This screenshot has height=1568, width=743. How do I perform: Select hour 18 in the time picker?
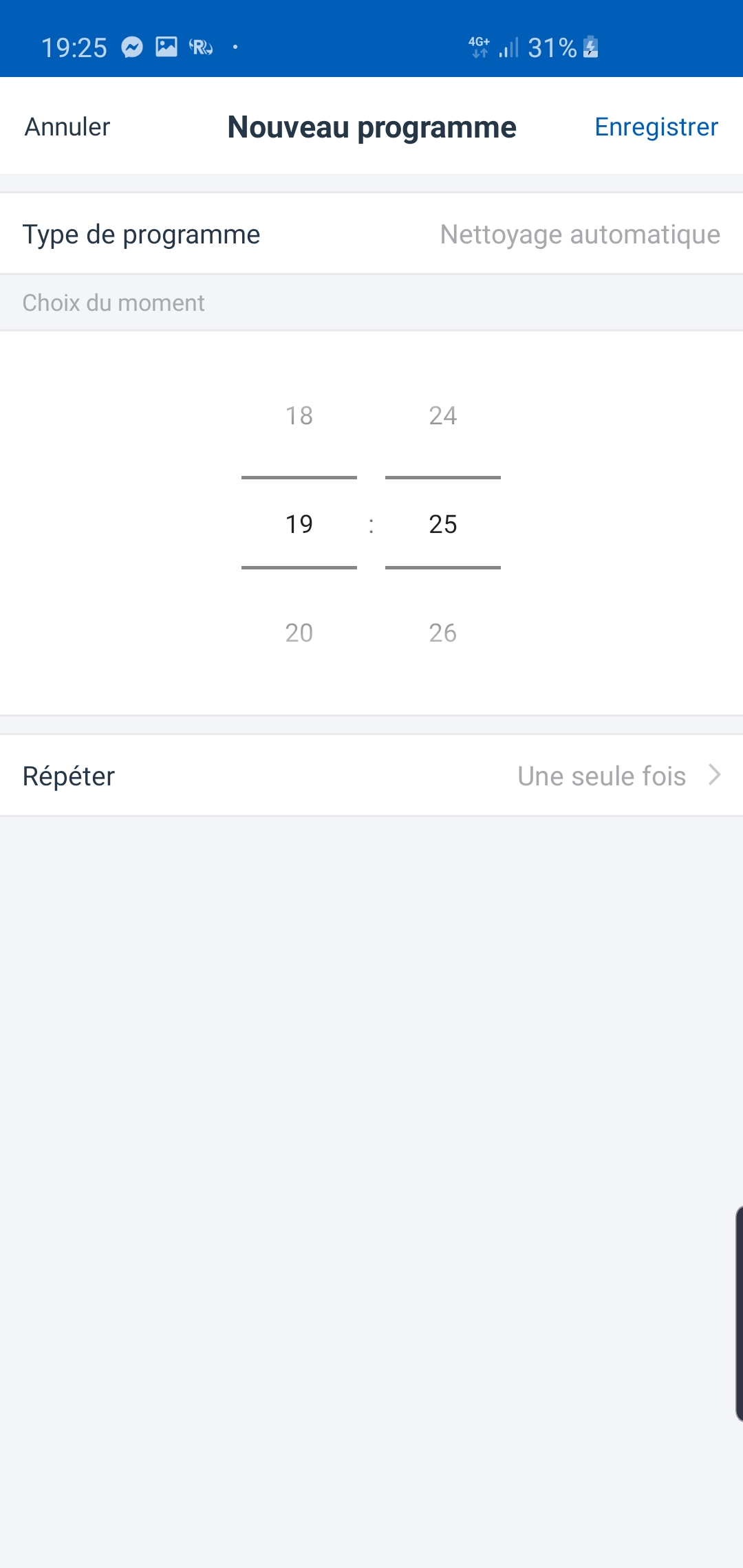point(299,415)
